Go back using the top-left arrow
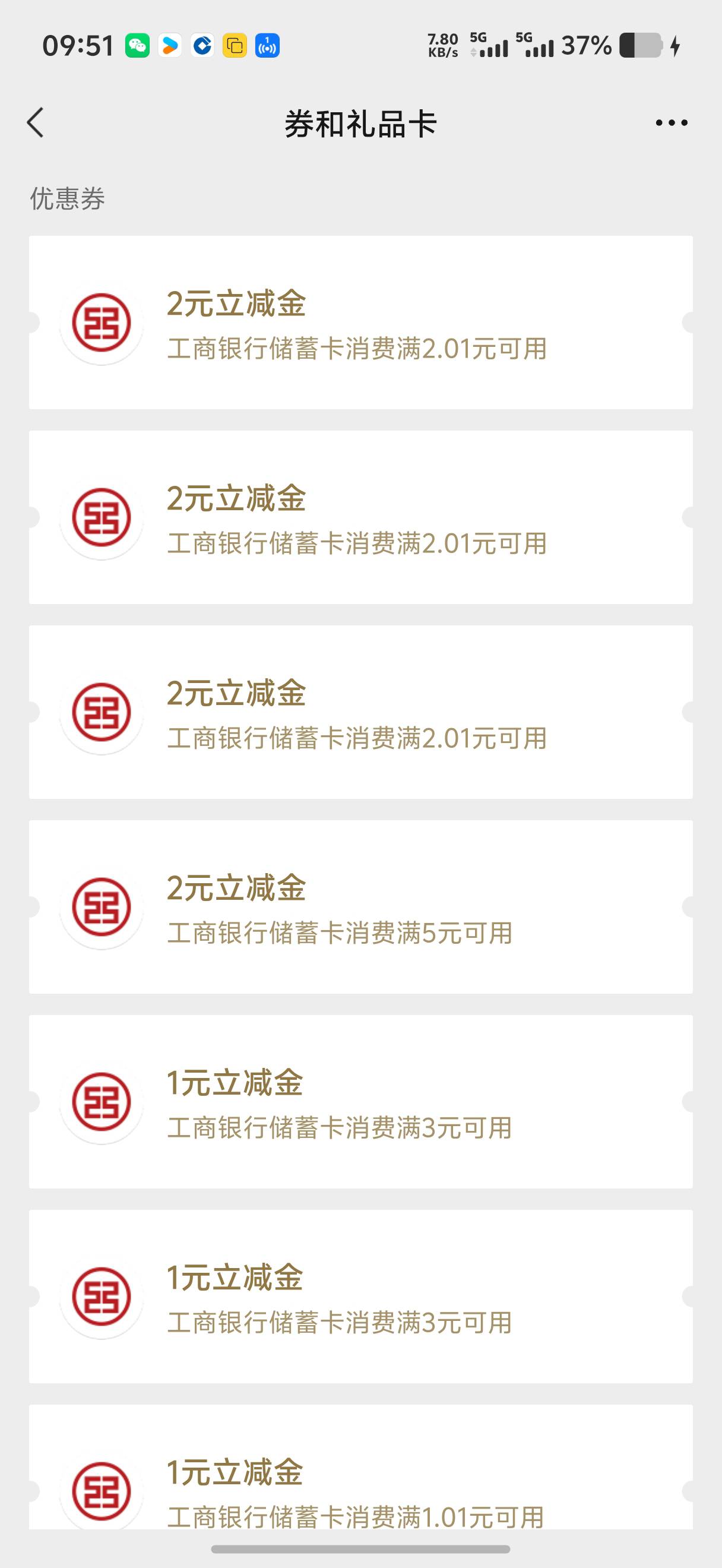The width and height of the screenshot is (722, 1568). (x=35, y=123)
